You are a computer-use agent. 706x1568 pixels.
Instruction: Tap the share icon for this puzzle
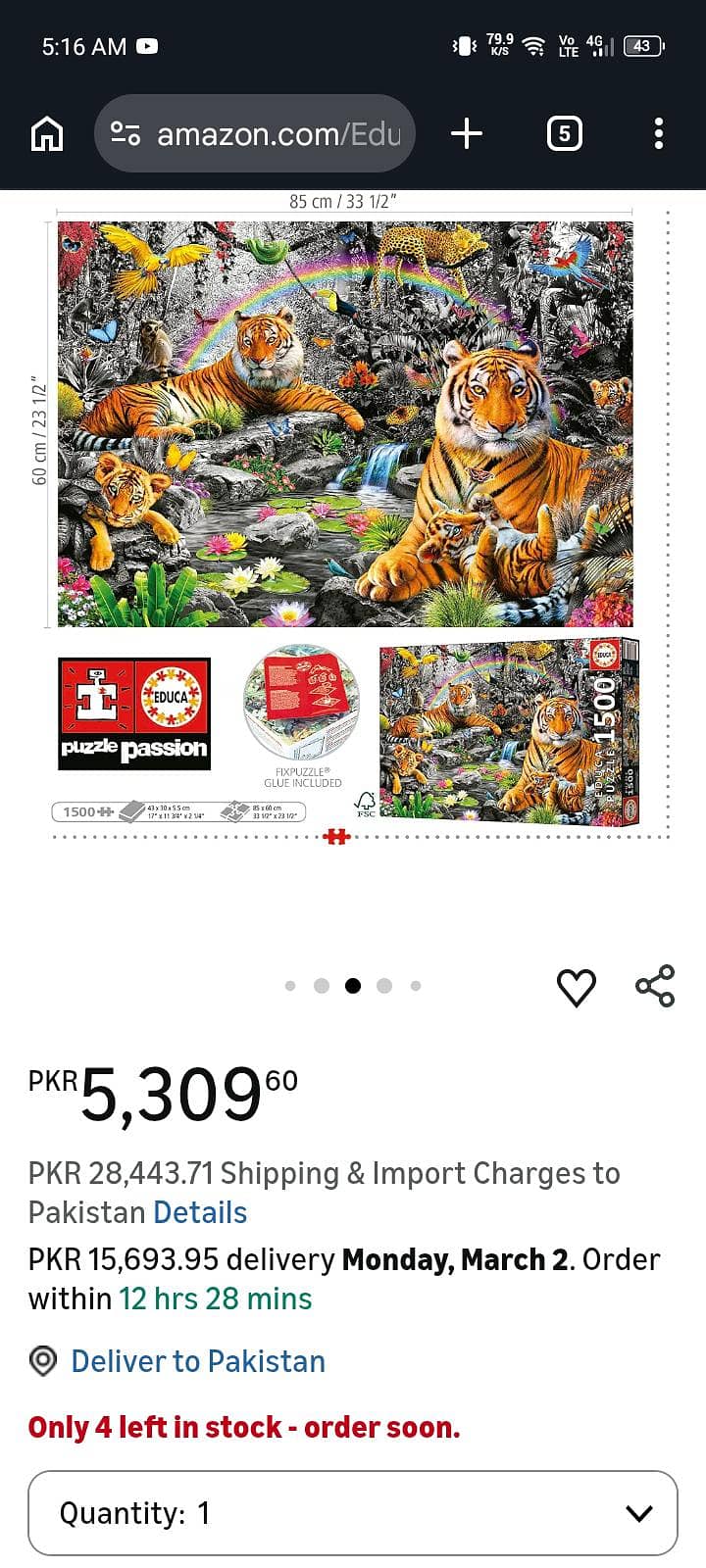point(655,987)
